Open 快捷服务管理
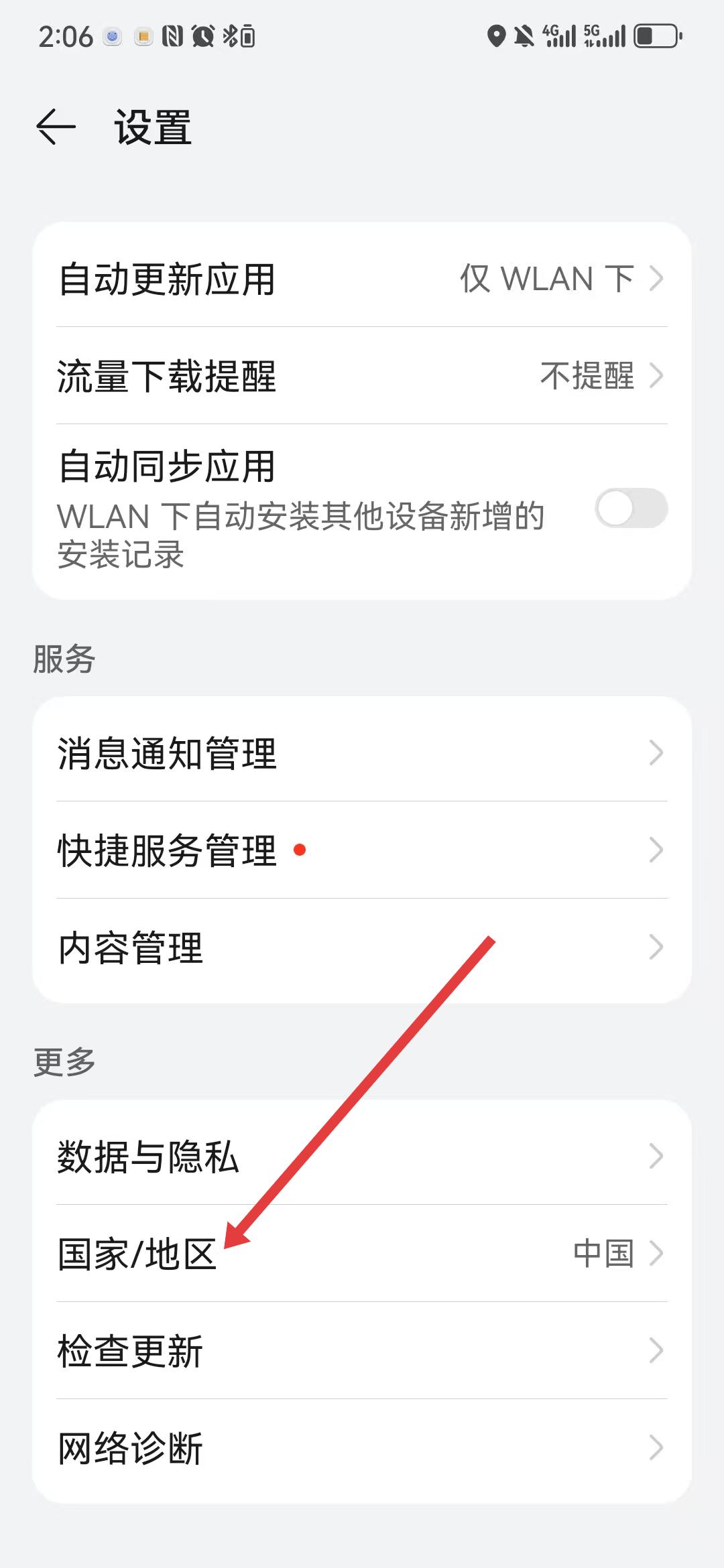Image resolution: width=724 pixels, height=1568 pixels. click(x=362, y=850)
